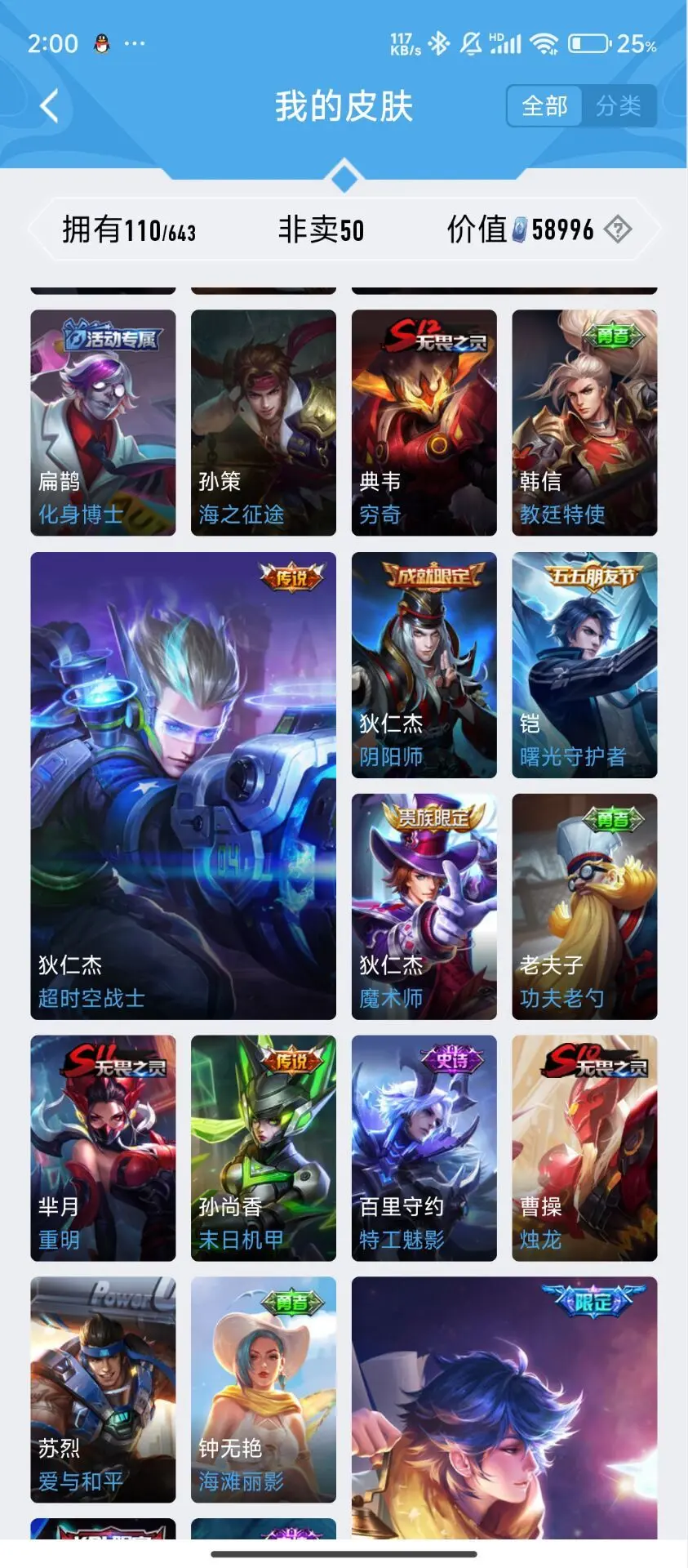View 狄仁杰 阴阳师 skin

(424, 665)
